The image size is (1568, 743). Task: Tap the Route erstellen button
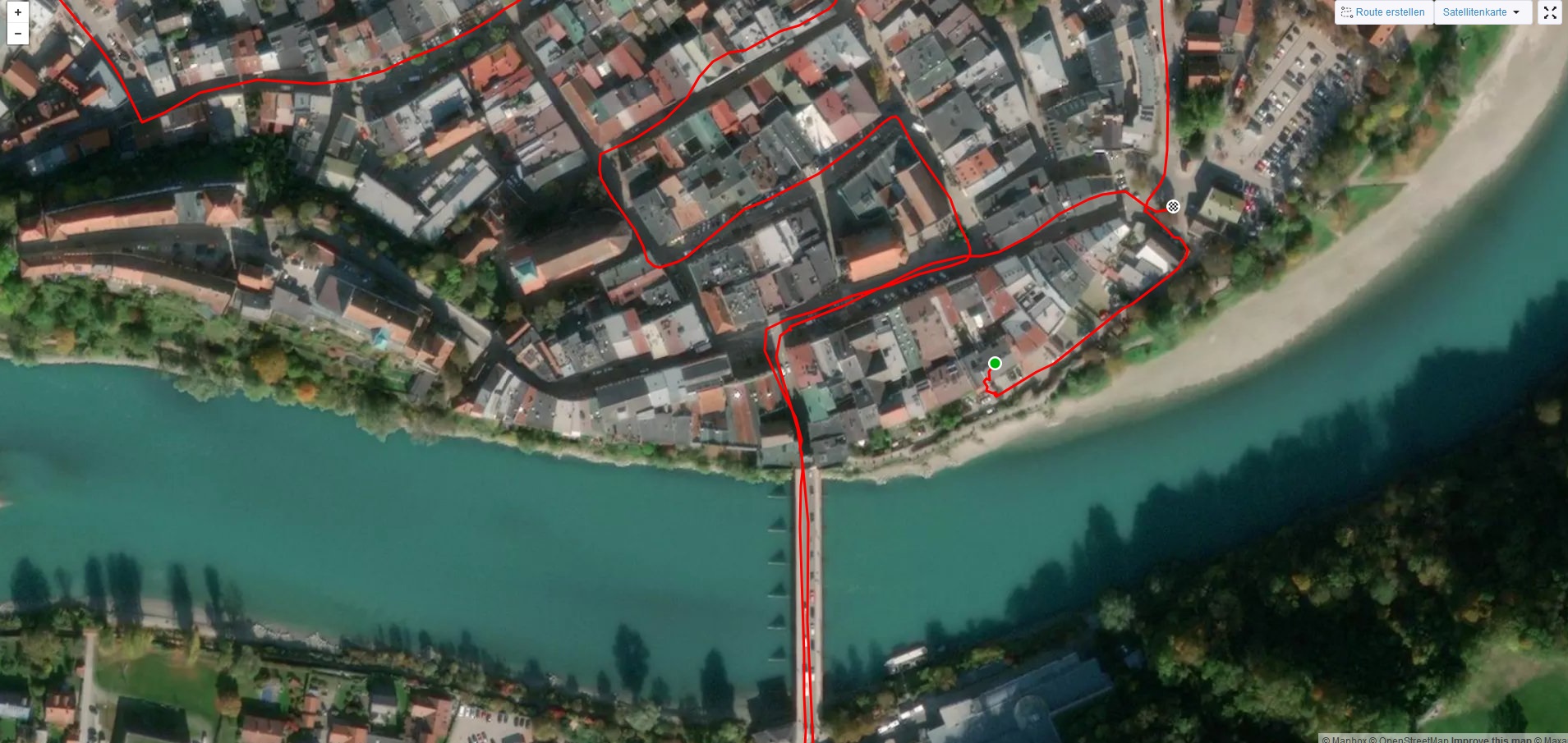tap(1383, 12)
